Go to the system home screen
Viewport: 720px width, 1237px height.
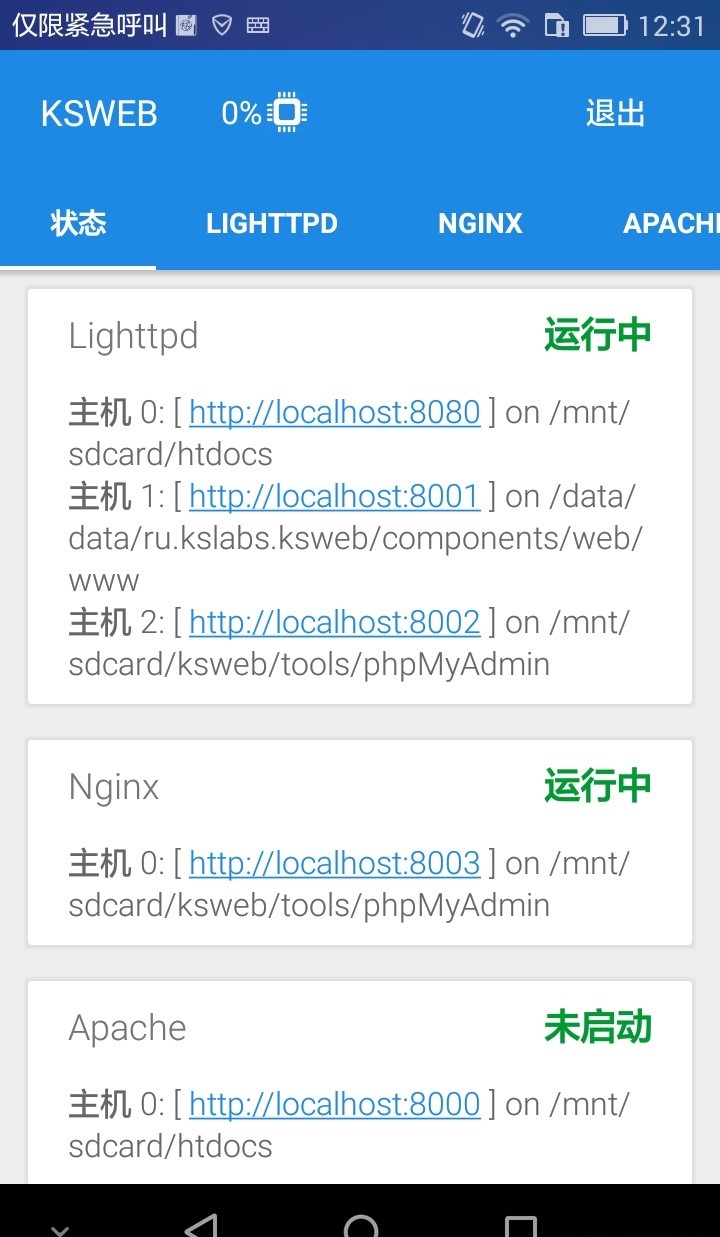coord(361,1226)
